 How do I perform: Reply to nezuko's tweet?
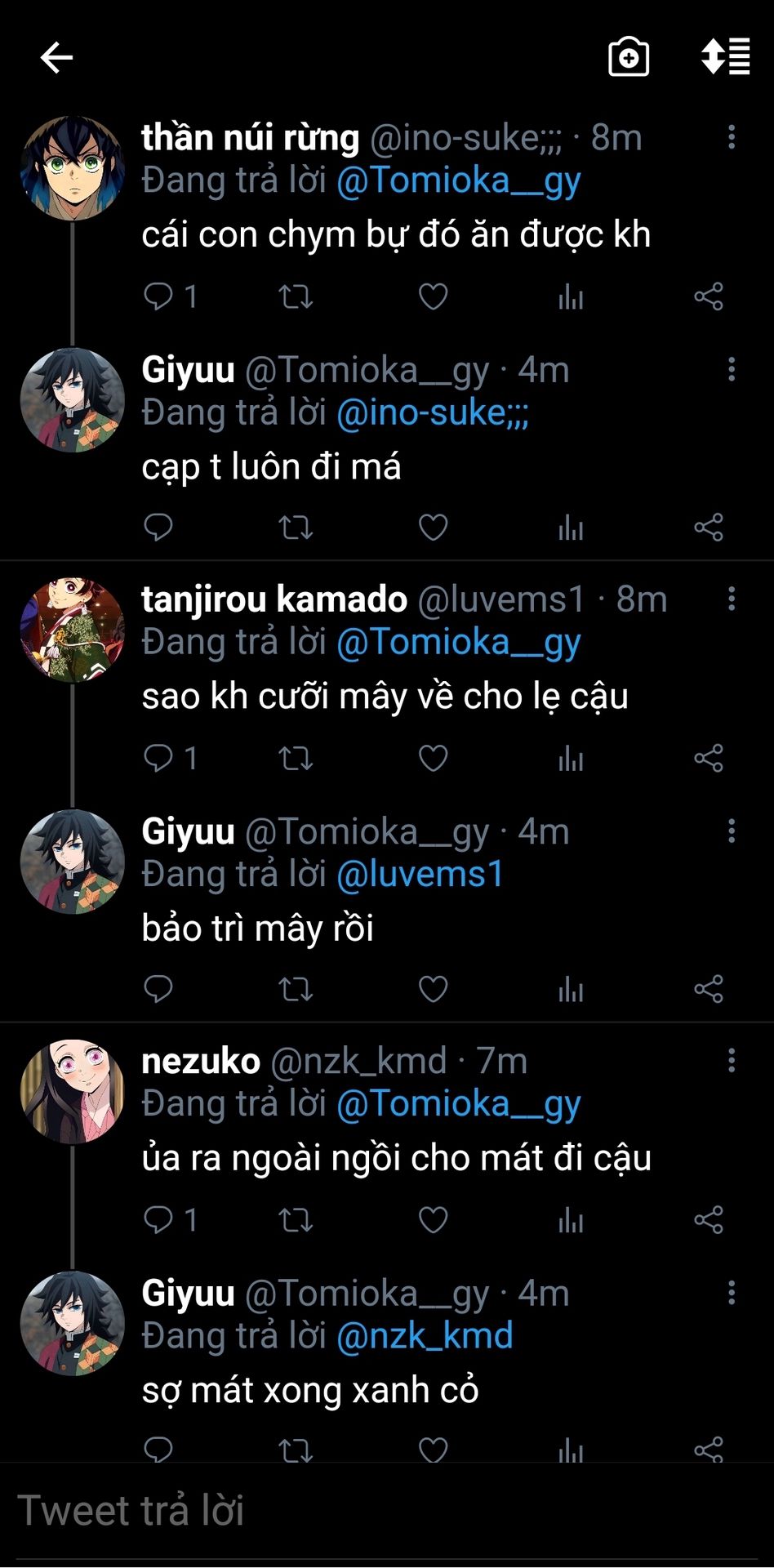click(158, 1220)
